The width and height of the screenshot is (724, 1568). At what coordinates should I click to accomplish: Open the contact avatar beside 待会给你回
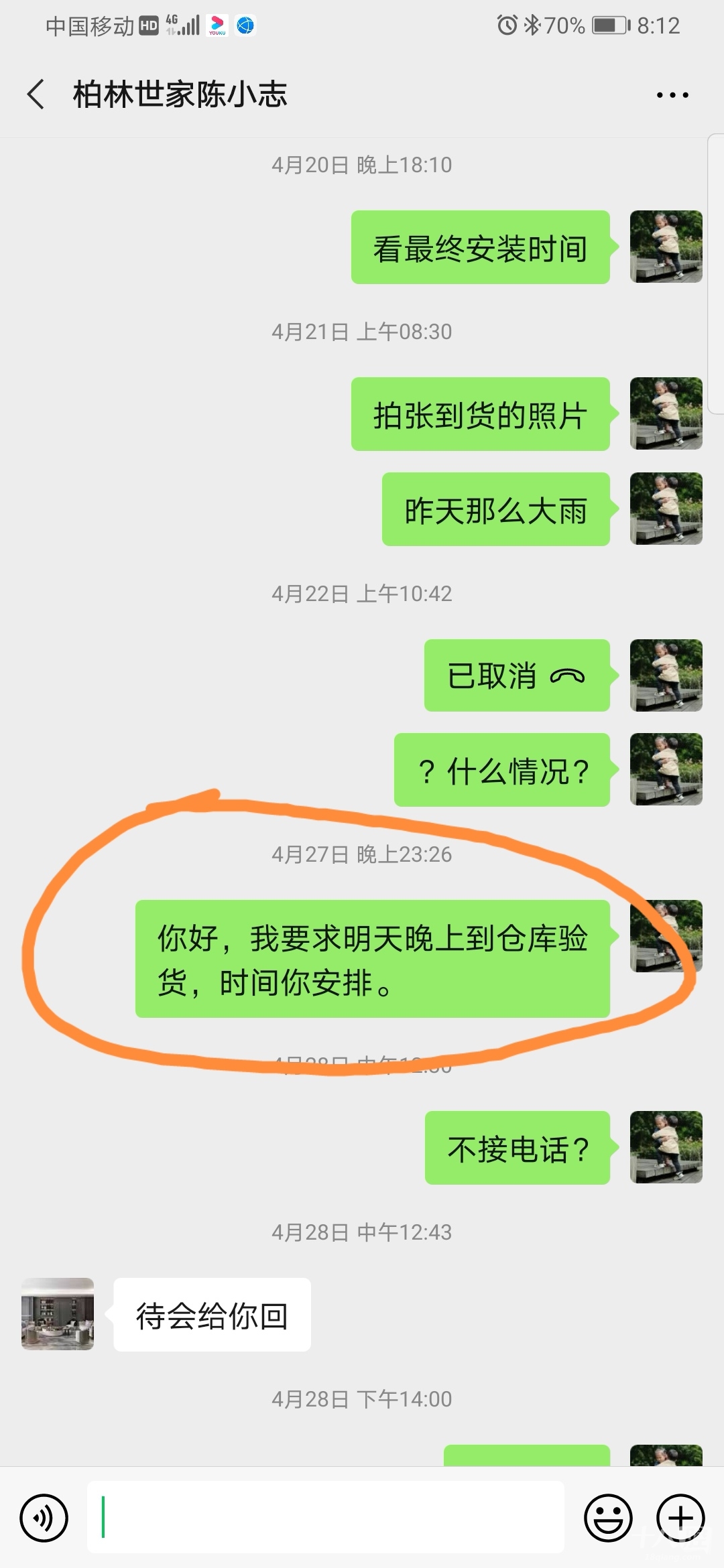[x=58, y=1313]
